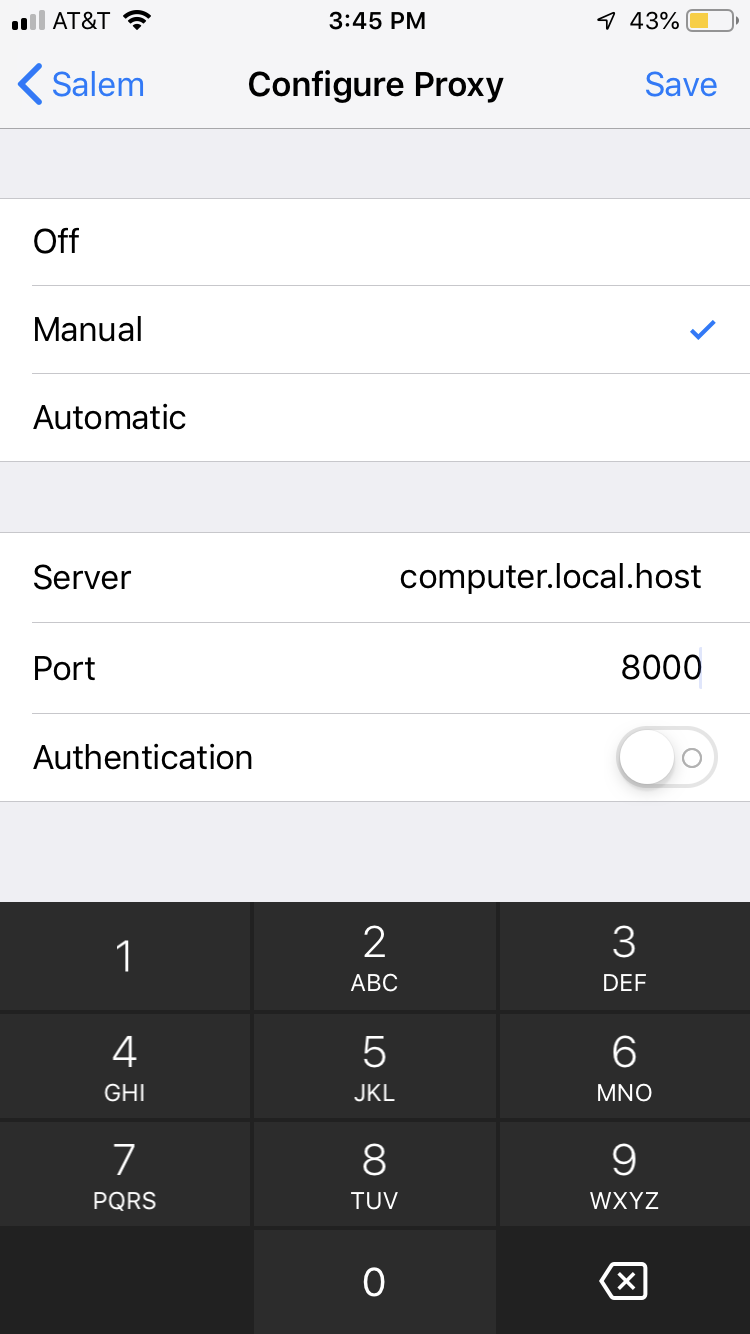The width and height of the screenshot is (750, 1334).
Task: Select the Off proxy option
Action: (375, 242)
